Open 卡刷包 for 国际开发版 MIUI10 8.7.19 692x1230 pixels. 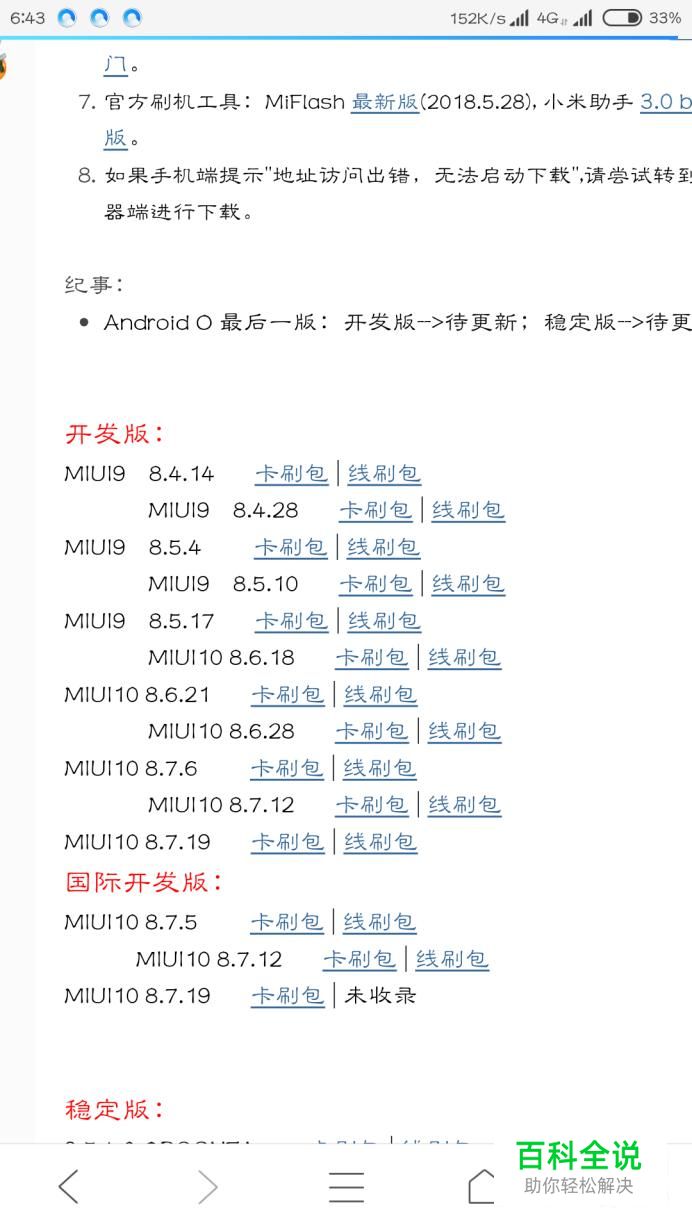[287, 996]
